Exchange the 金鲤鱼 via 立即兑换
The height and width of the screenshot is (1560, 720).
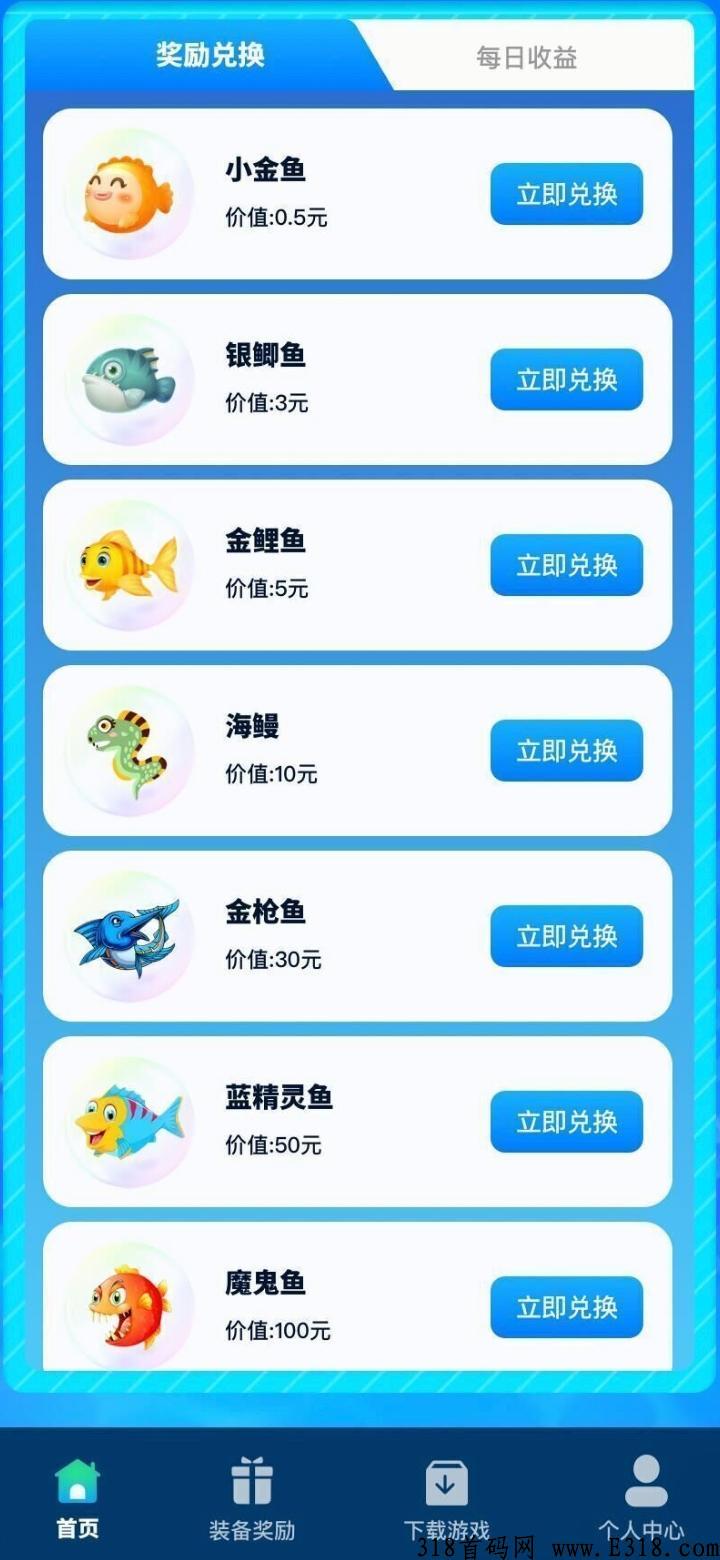566,565
